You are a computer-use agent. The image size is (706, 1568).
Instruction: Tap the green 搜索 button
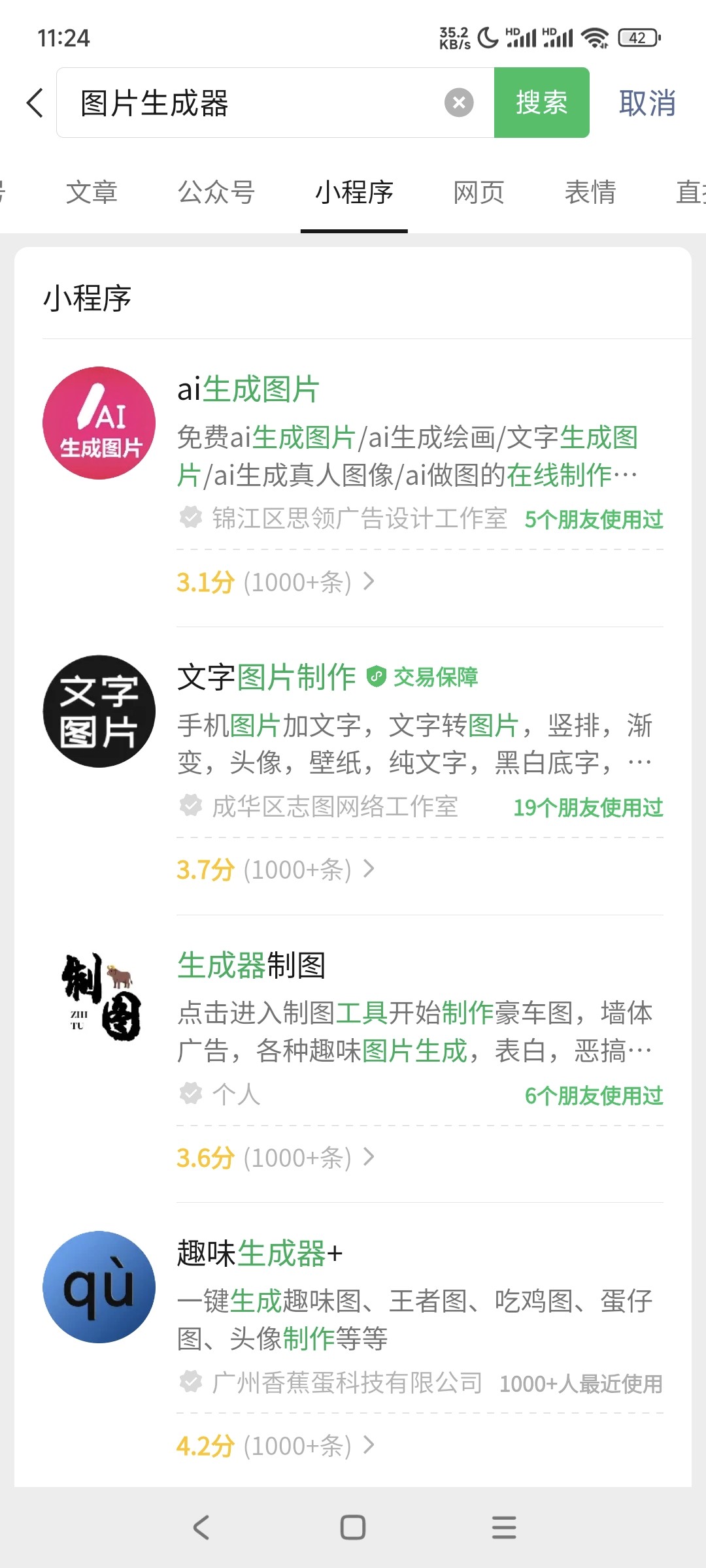[x=541, y=103]
